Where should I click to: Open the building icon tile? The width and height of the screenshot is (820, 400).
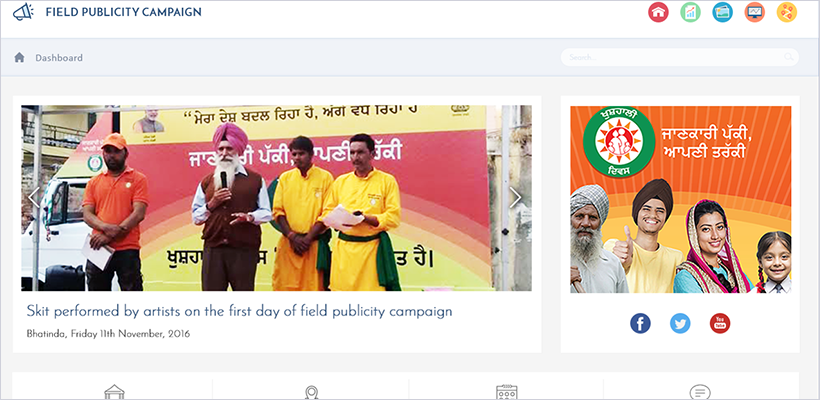[114, 392]
